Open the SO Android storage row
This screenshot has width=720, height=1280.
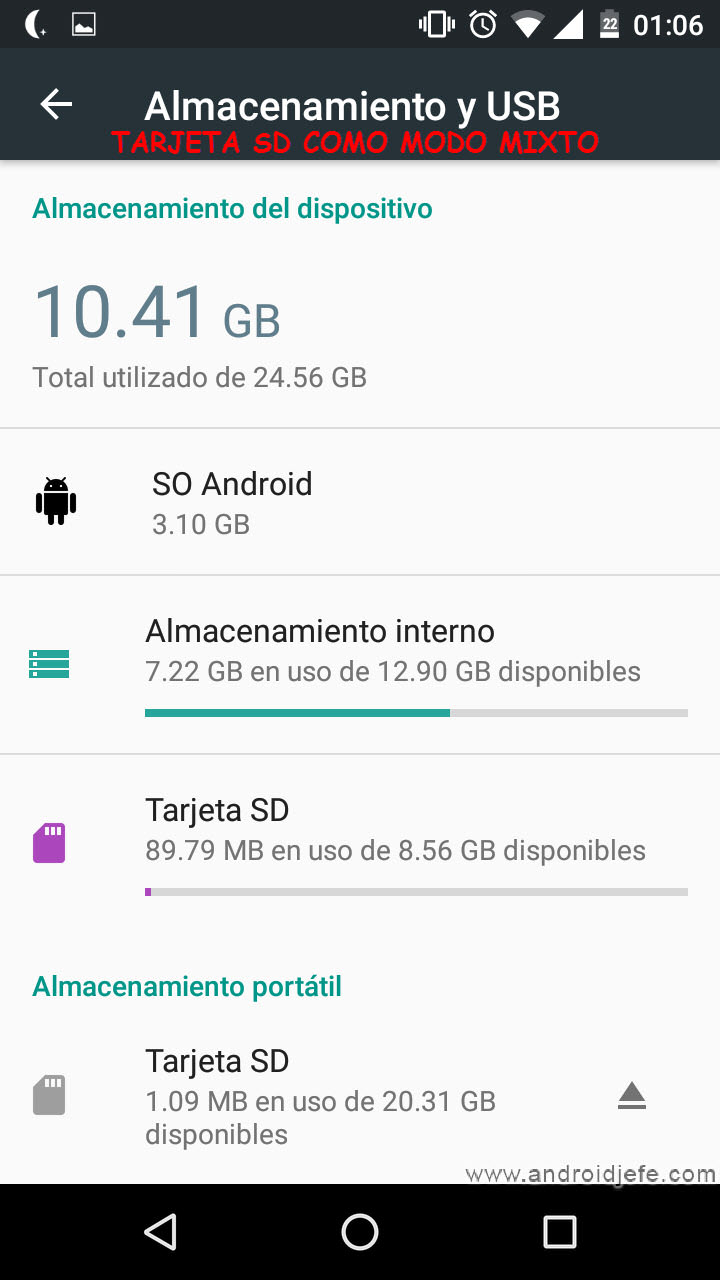[x=360, y=502]
